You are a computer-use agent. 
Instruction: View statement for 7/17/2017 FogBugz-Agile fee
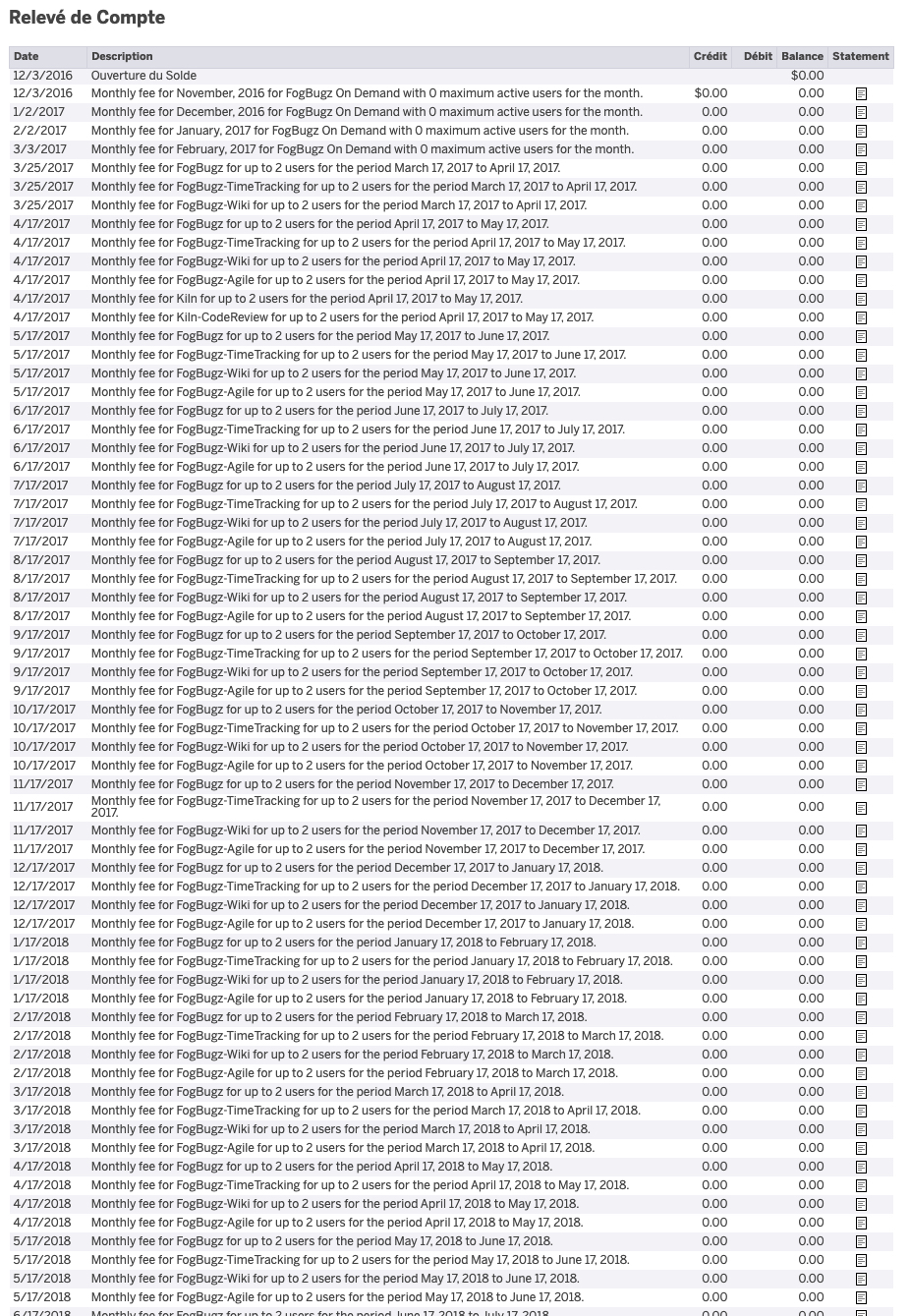tap(861, 542)
